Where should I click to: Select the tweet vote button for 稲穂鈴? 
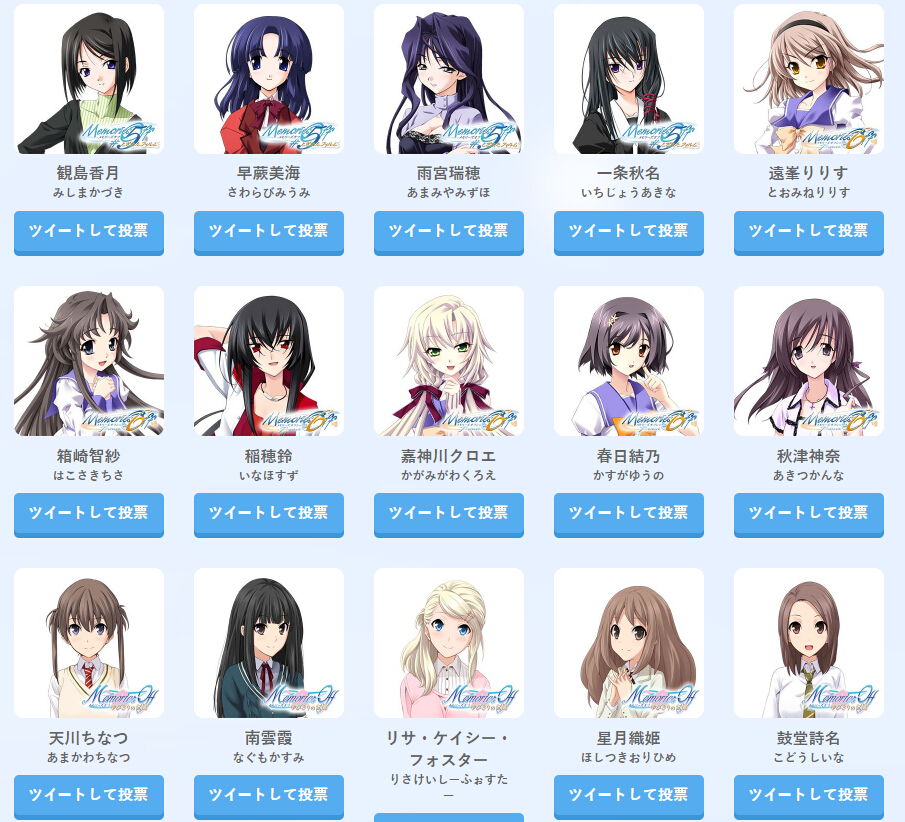(x=269, y=514)
